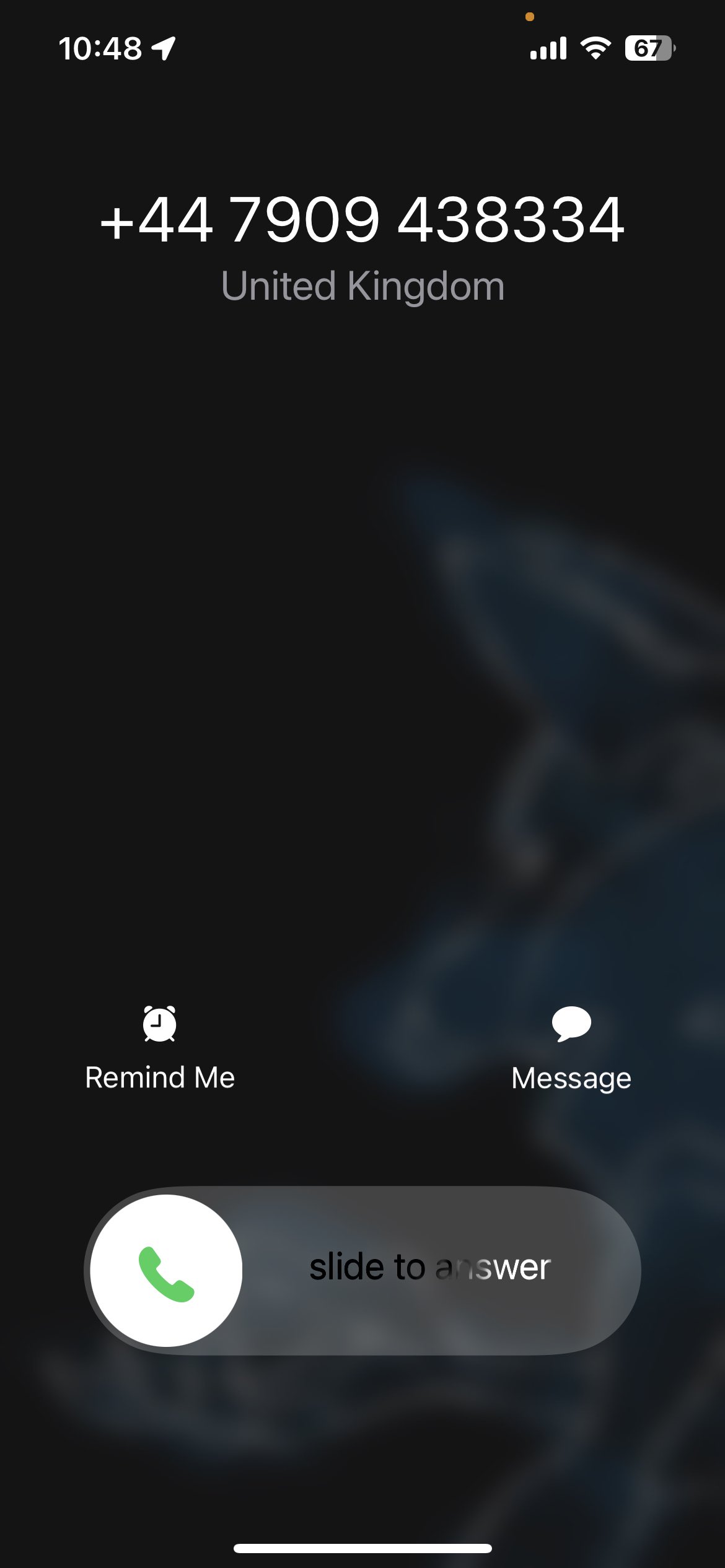Tap the green phone answer knob
The image size is (725, 1568).
166,1271
